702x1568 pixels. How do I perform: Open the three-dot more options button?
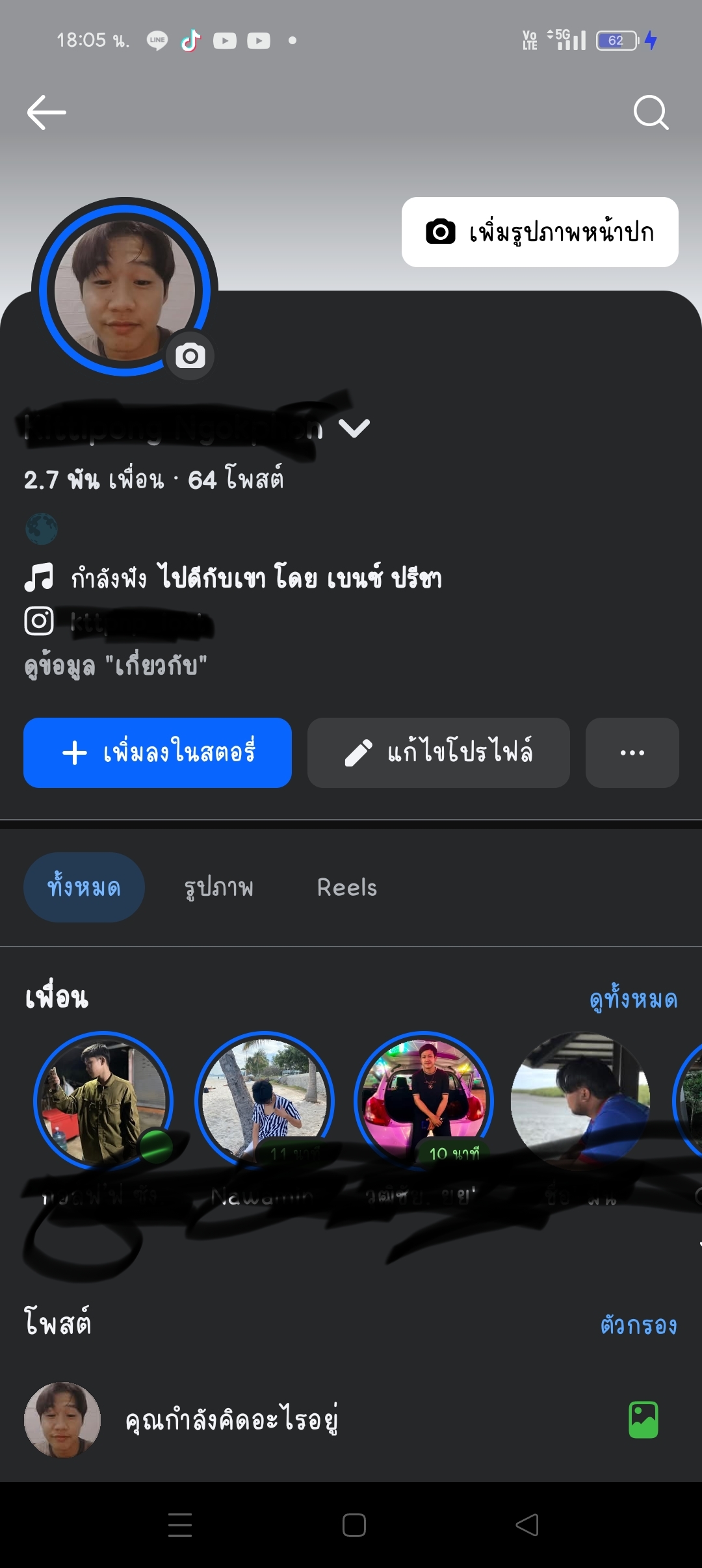tap(632, 753)
